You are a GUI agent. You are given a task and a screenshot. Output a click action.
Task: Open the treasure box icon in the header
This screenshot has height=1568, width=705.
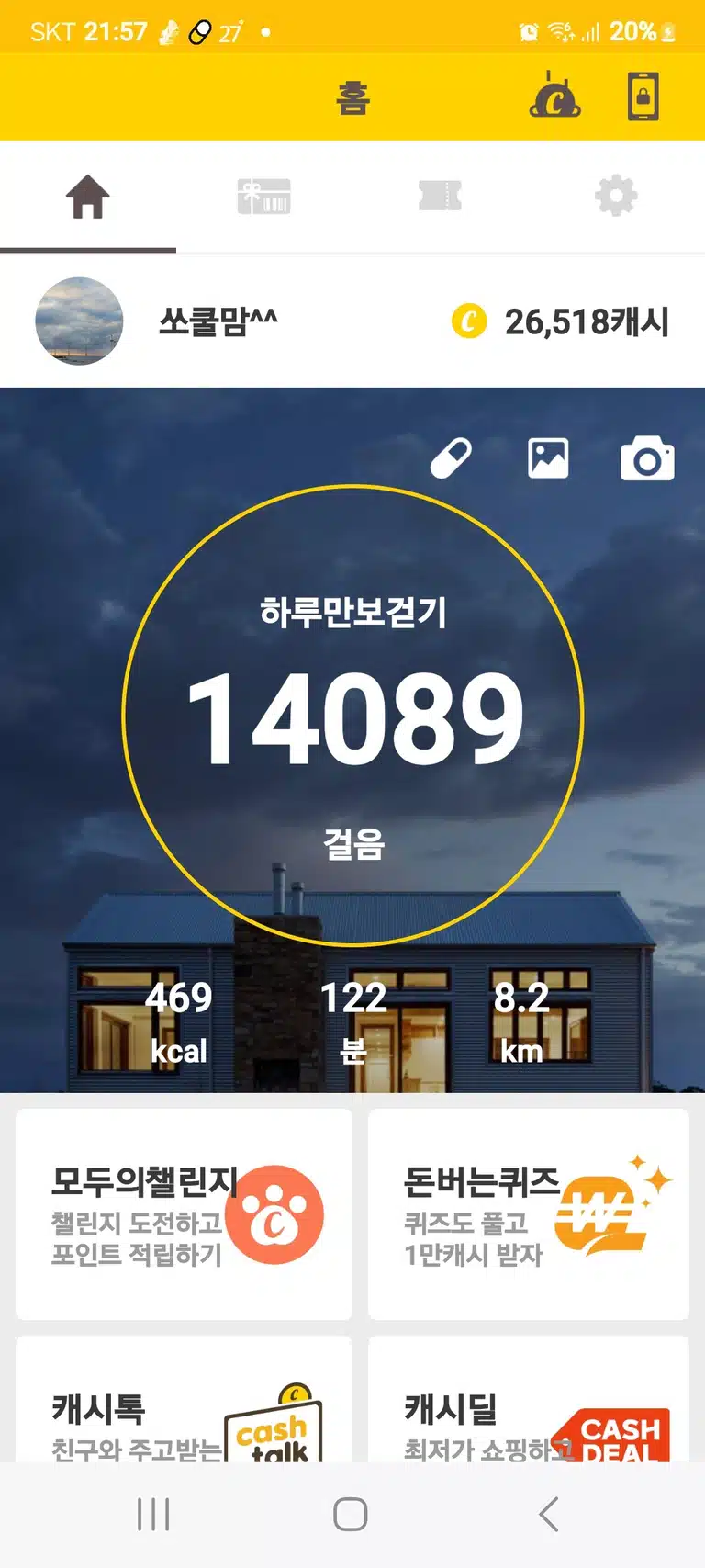click(554, 96)
